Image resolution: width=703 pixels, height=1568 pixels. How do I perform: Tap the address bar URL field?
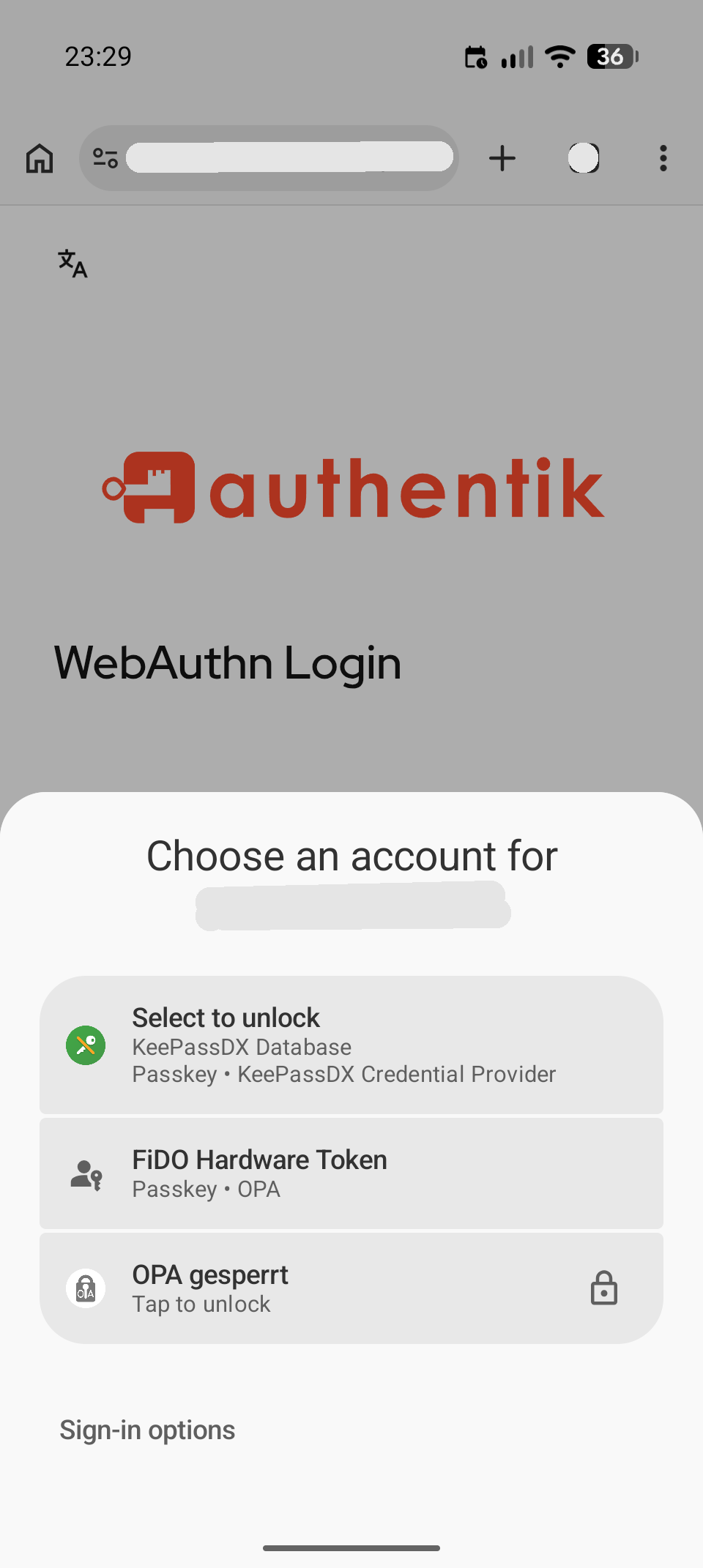(x=289, y=158)
